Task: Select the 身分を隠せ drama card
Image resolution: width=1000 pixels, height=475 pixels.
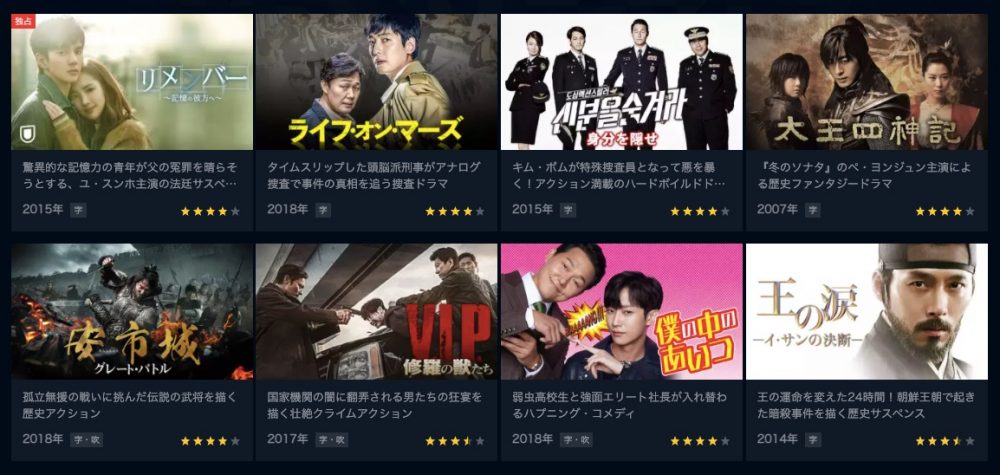Action: (x=621, y=82)
